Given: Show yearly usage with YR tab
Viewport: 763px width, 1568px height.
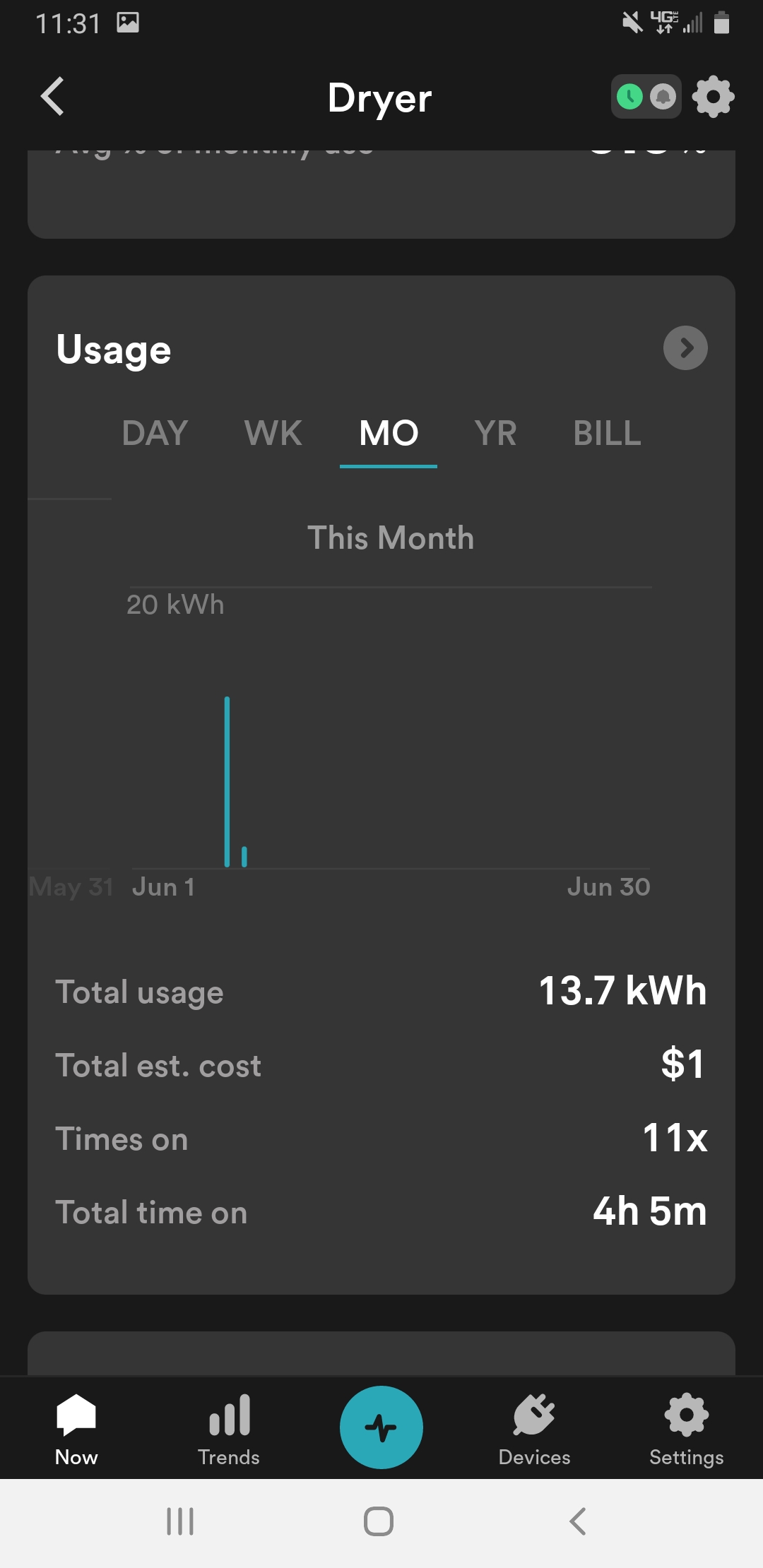Looking at the screenshot, I should [495, 433].
